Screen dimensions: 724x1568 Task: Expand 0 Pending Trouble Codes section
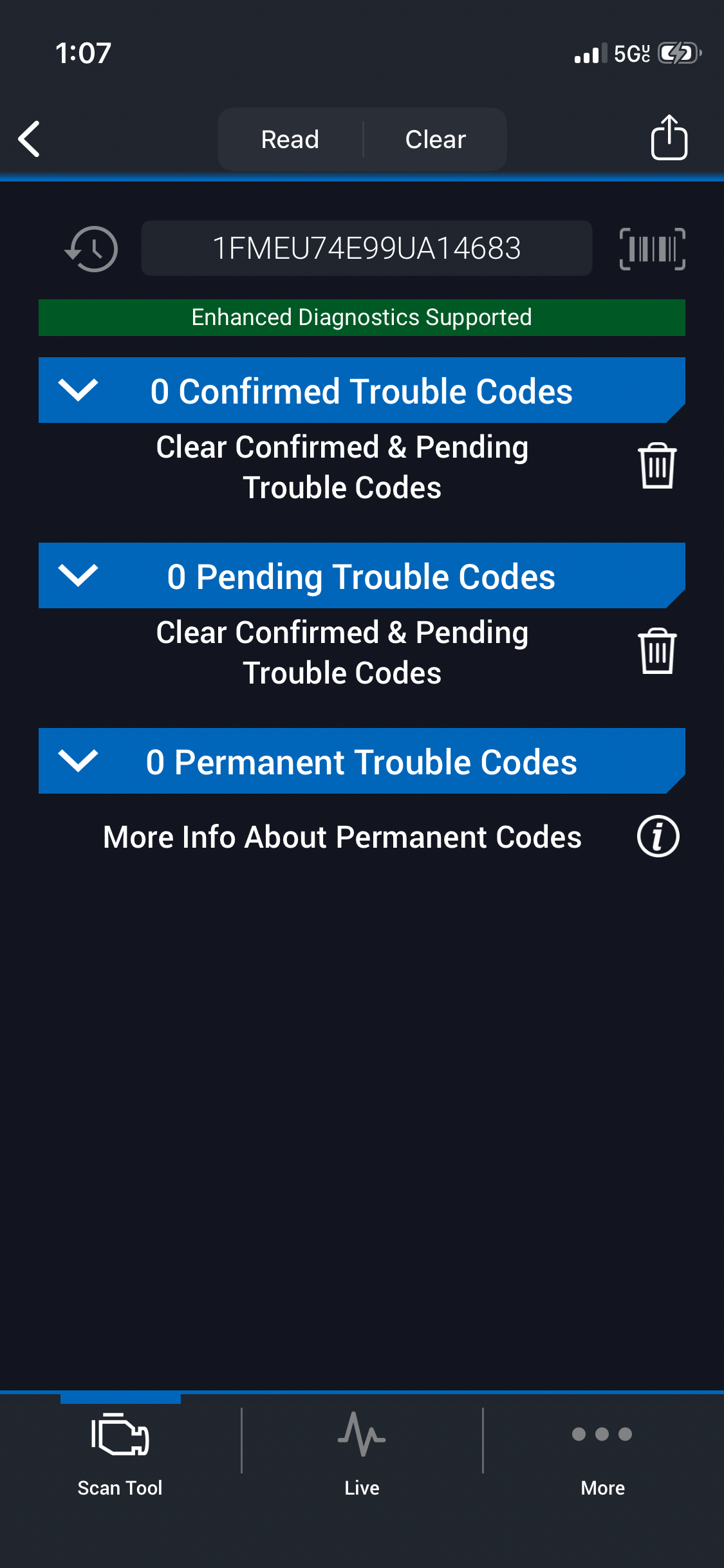tap(362, 576)
